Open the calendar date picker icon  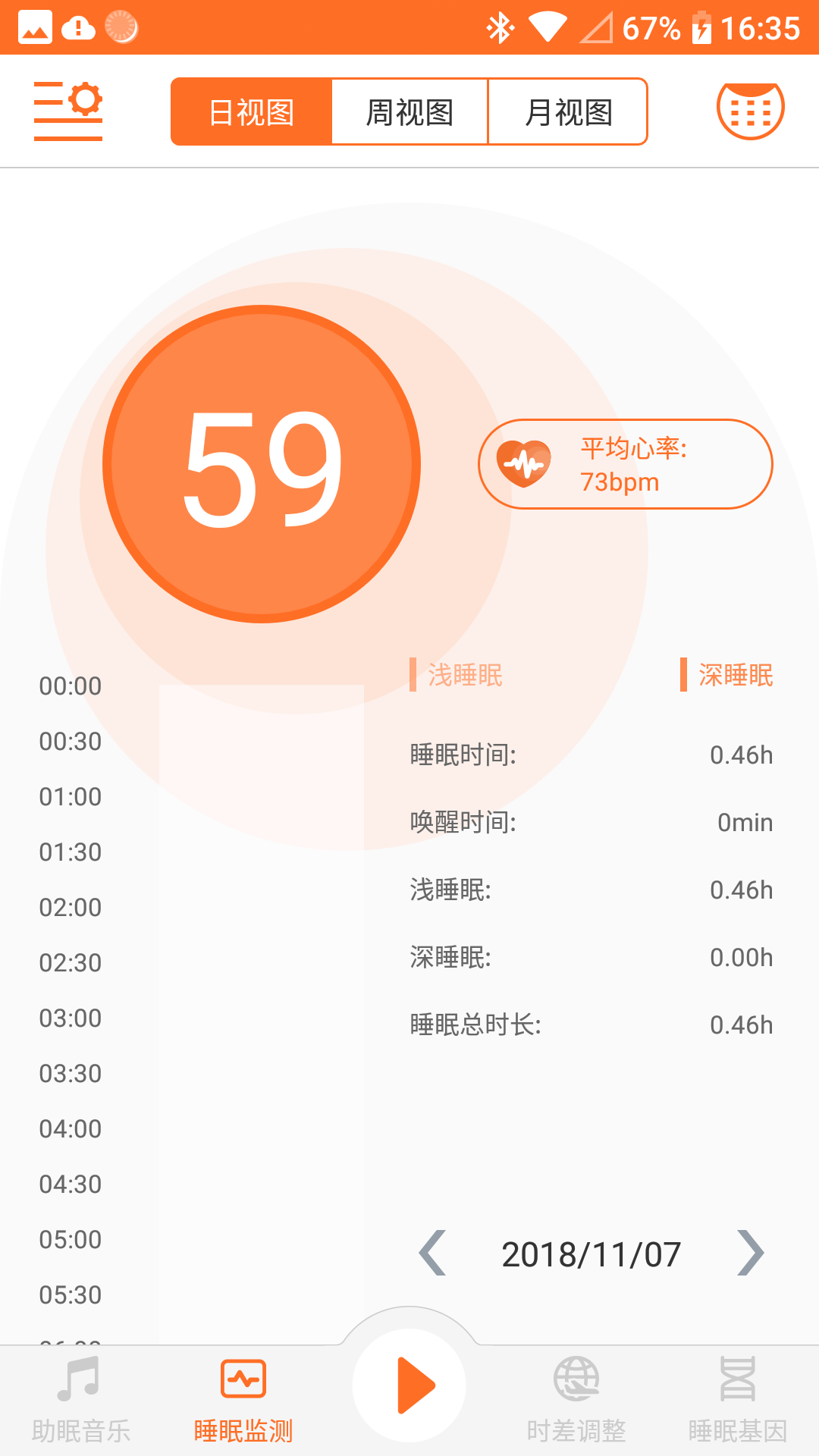click(x=750, y=111)
